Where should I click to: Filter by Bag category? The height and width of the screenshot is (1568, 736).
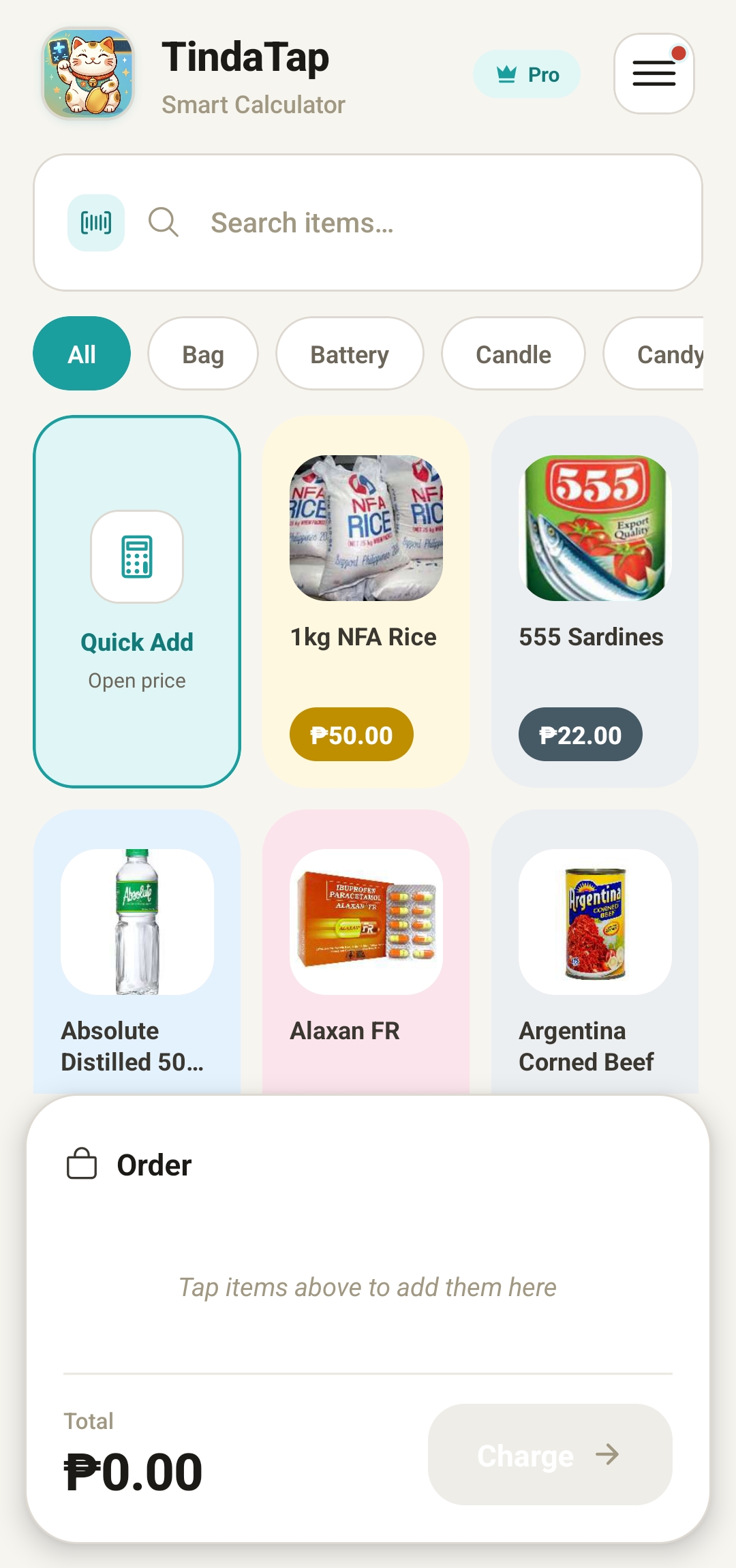pyautogui.click(x=203, y=354)
